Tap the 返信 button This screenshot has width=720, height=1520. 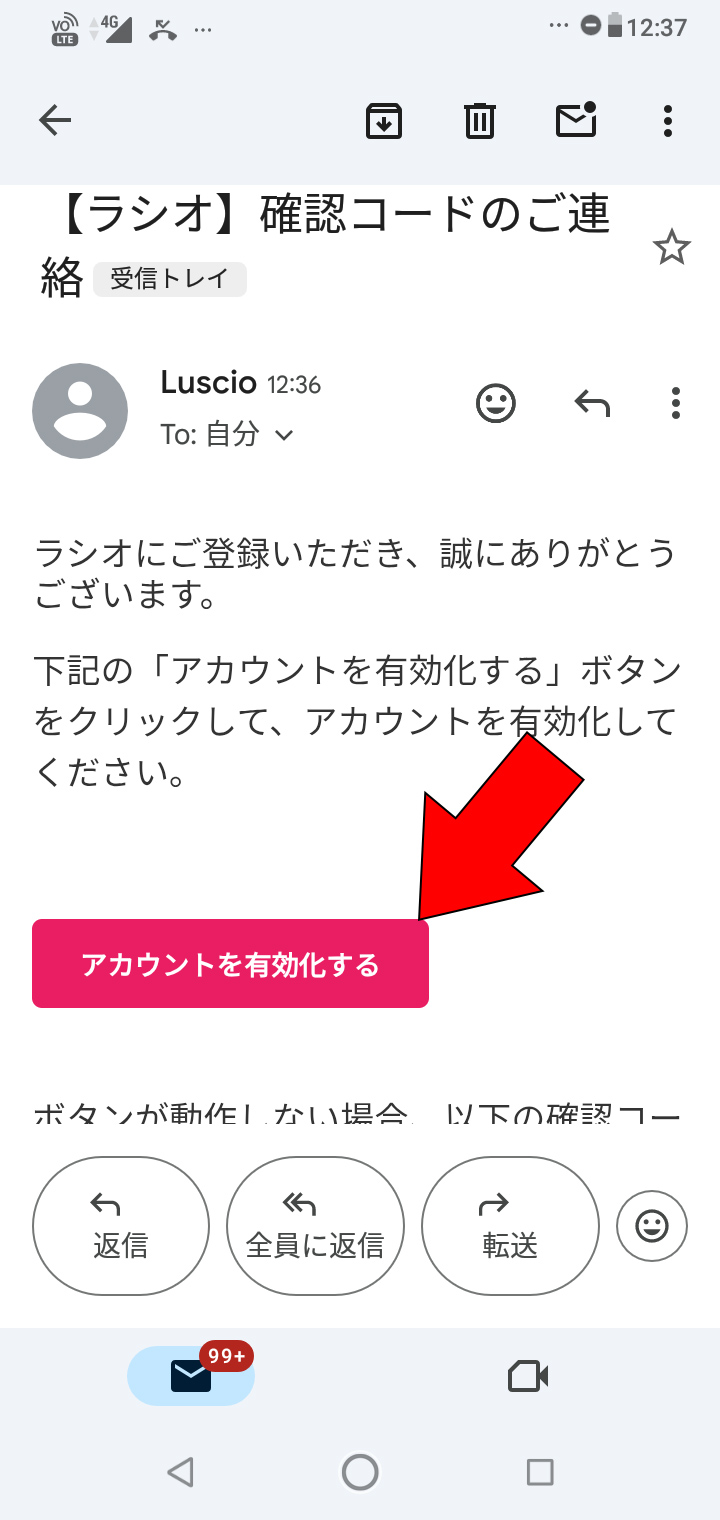[121, 1226]
